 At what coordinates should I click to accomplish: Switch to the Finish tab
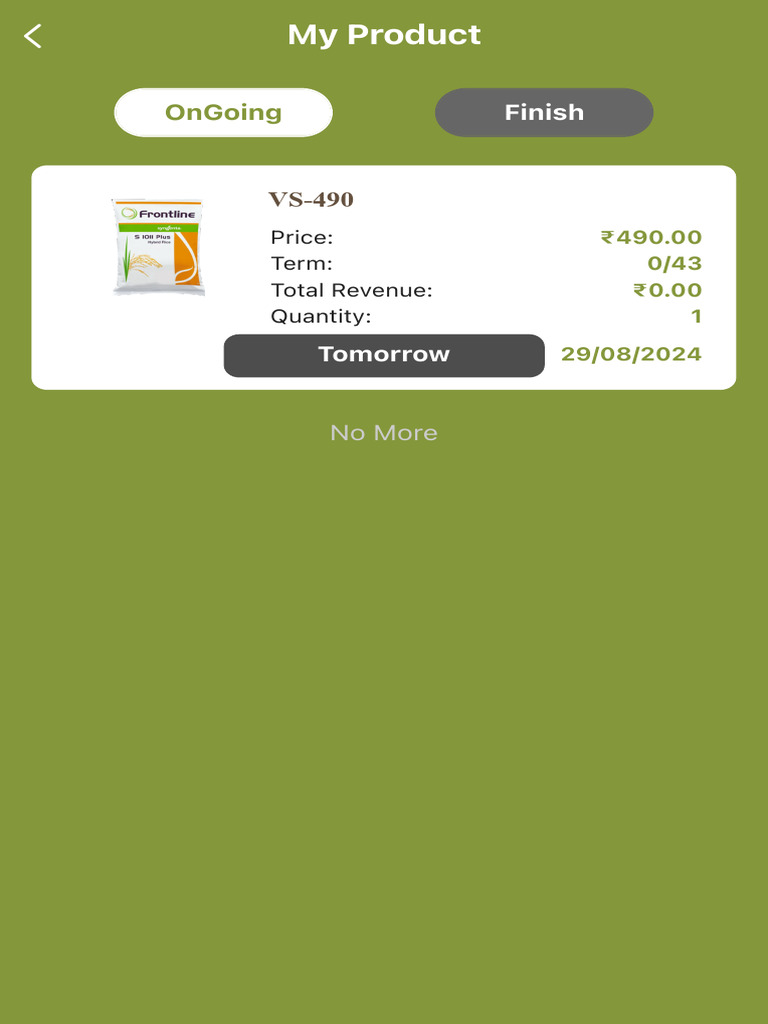coord(544,112)
